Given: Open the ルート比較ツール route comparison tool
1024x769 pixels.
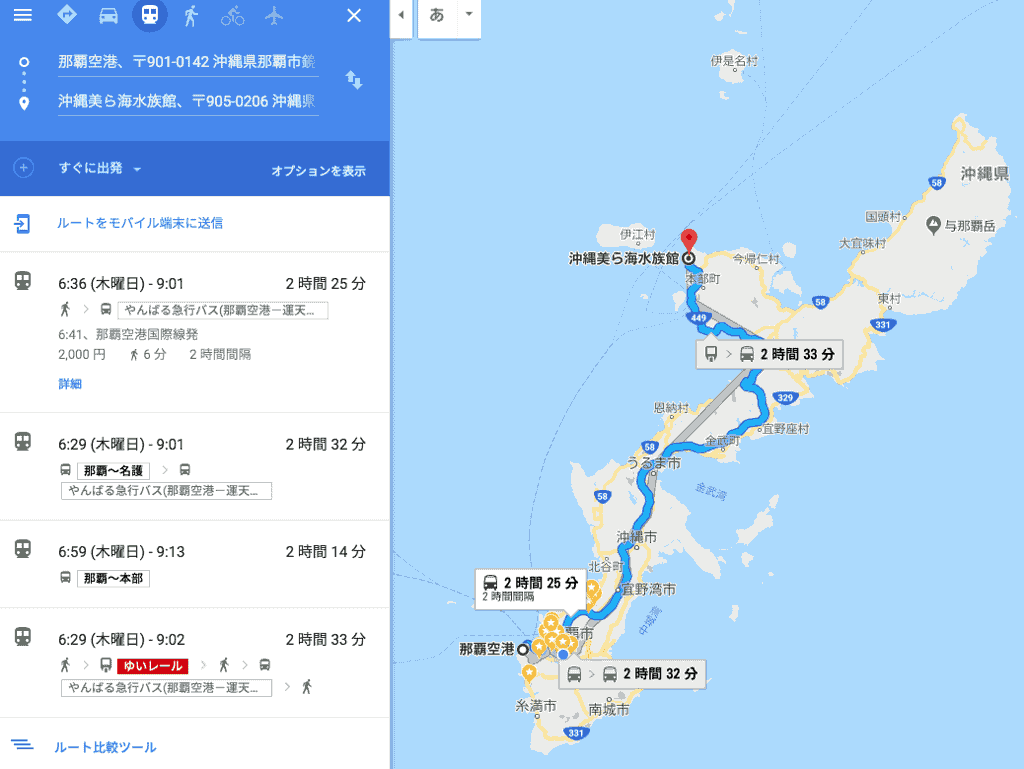Looking at the screenshot, I should (104, 747).
